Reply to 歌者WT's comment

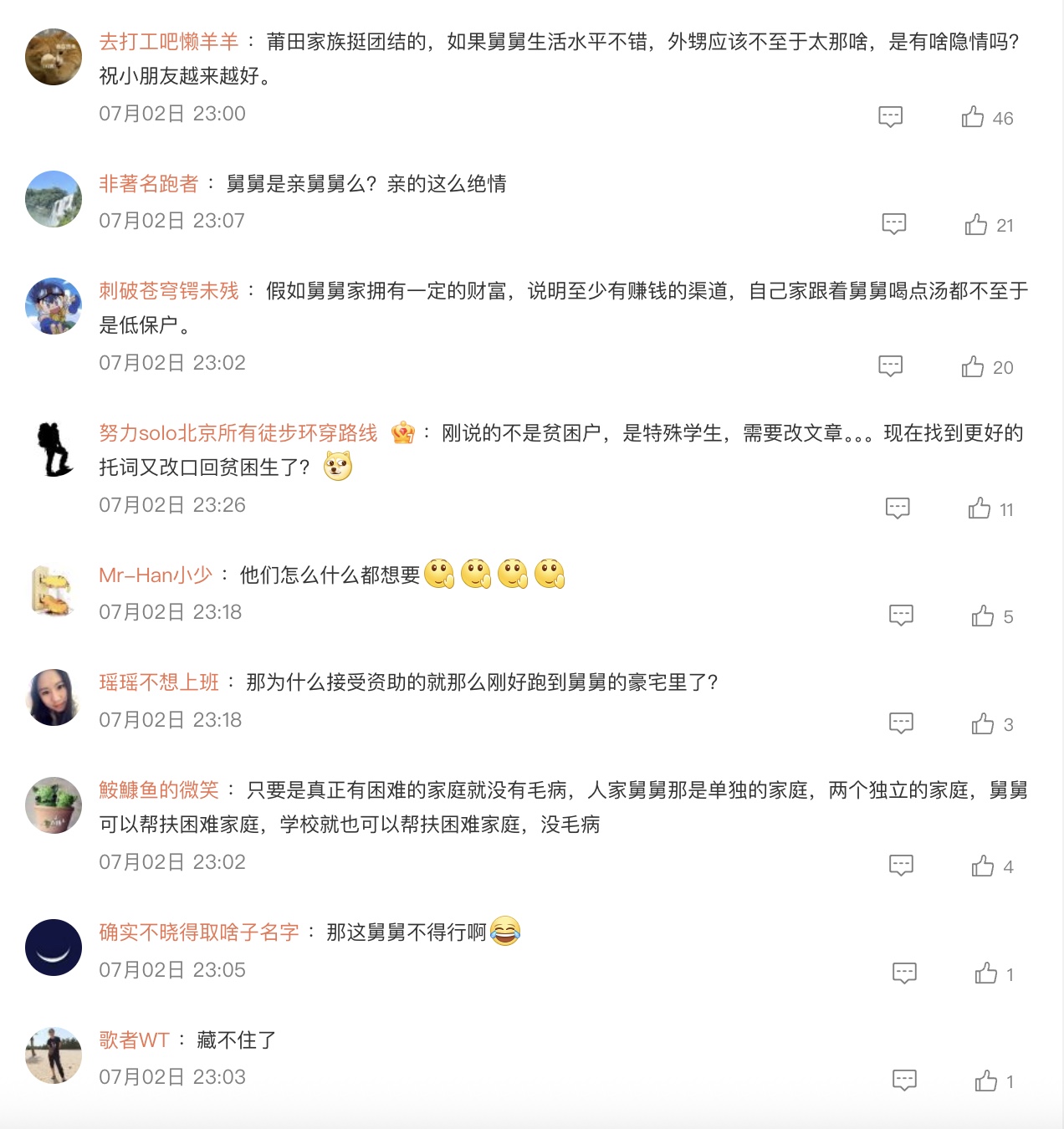pos(904,1080)
